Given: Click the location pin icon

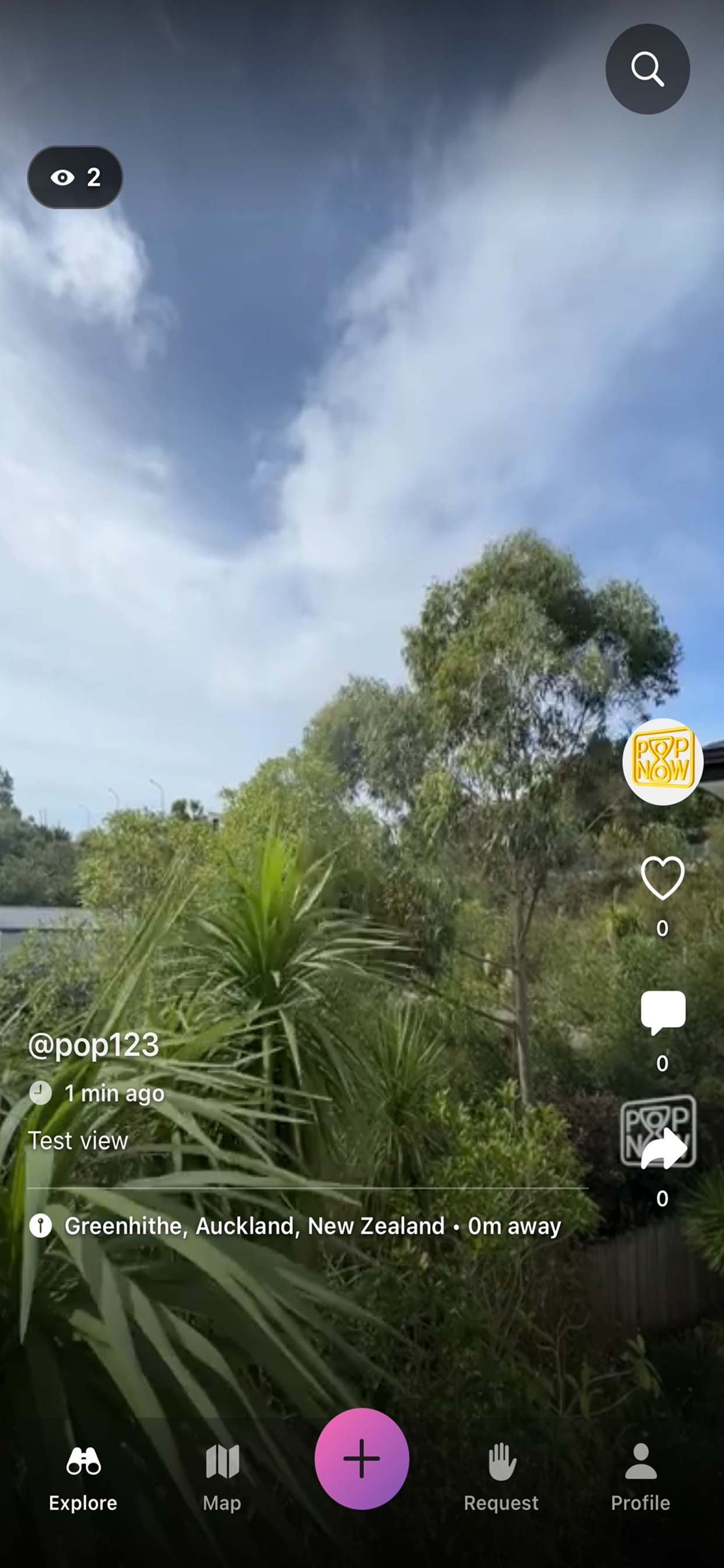Looking at the screenshot, I should pyautogui.click(x=40, y=1226).
